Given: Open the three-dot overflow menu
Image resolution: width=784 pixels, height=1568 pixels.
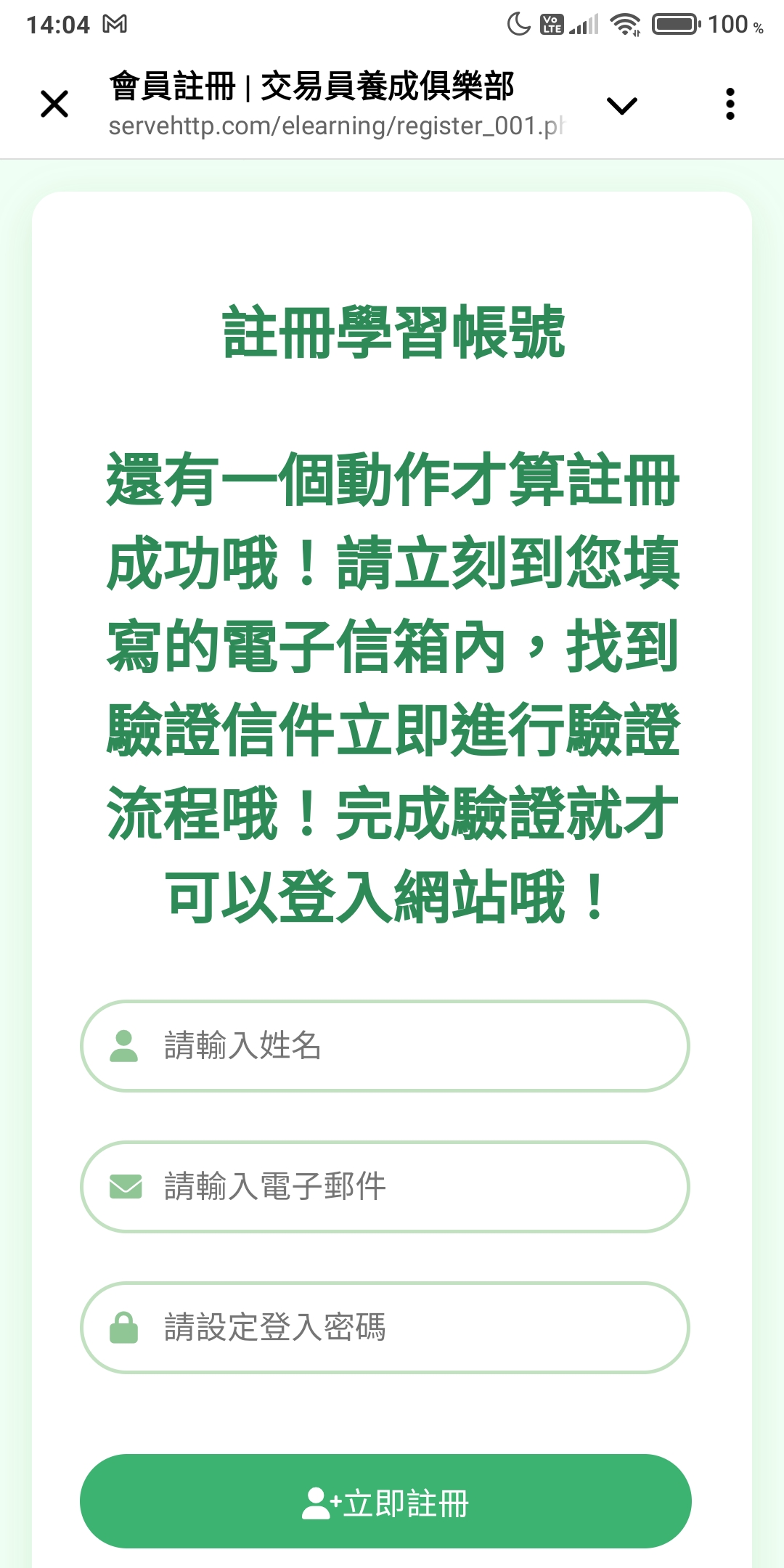Looking at the screenshot, I should tap(730, 104).
